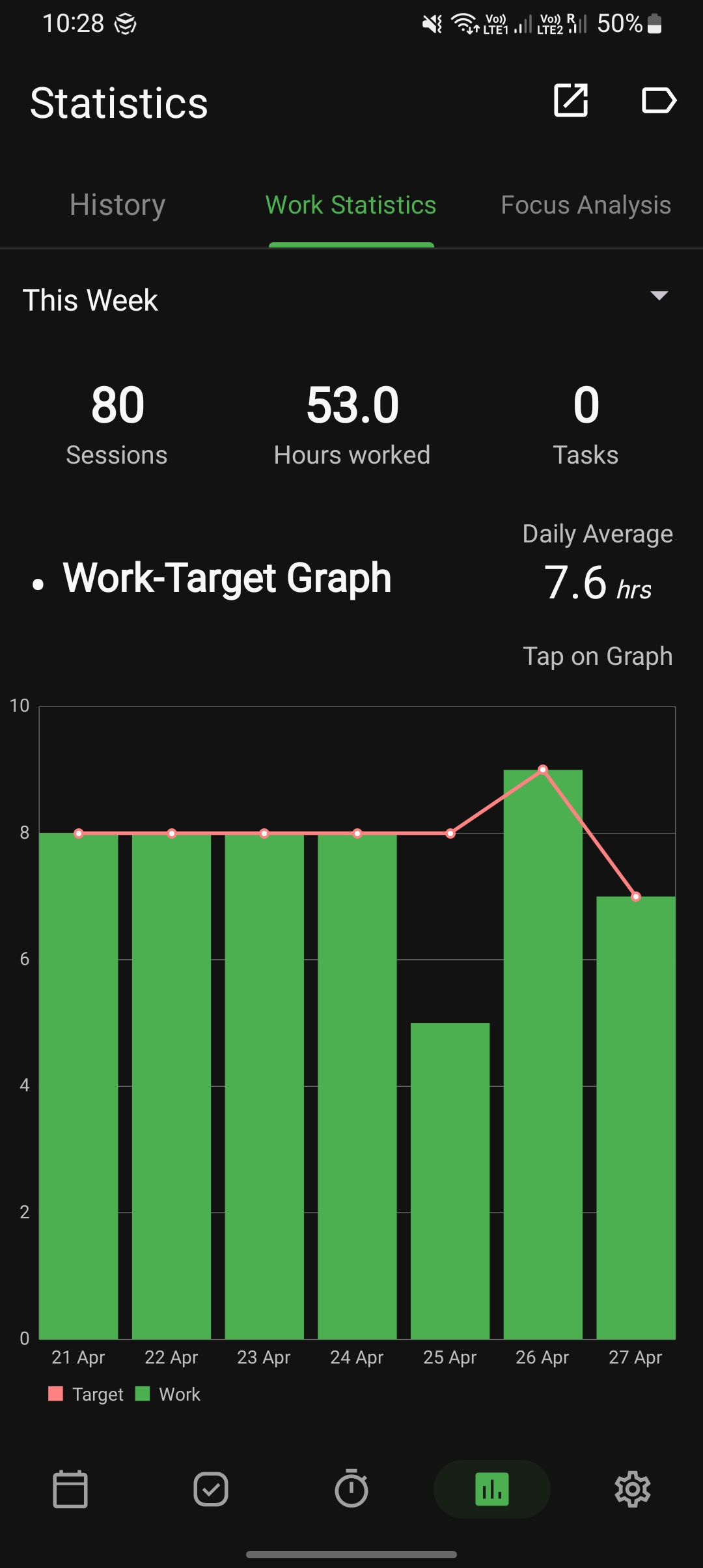Tap the 26 Apr bar on the graph

pos(543,1055)
